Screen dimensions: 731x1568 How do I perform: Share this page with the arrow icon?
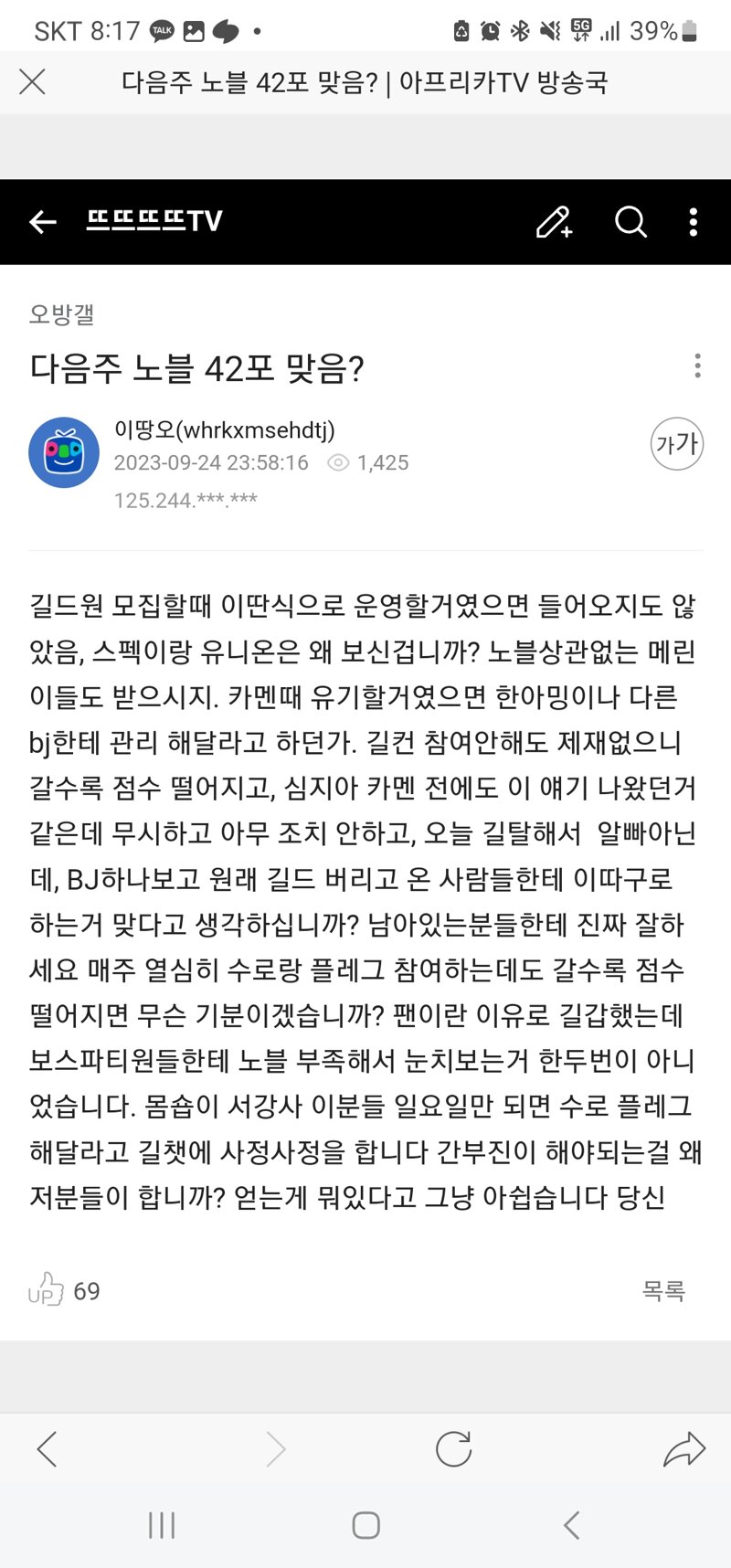[x=684, y=1448]
